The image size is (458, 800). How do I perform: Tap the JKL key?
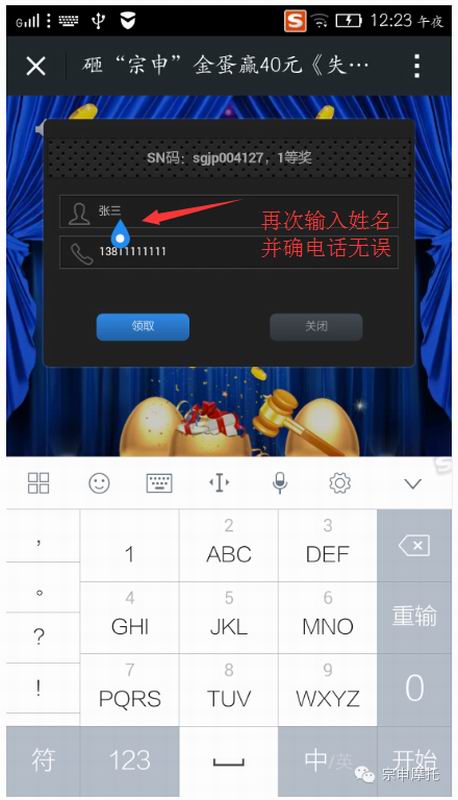tap(228, 617)
